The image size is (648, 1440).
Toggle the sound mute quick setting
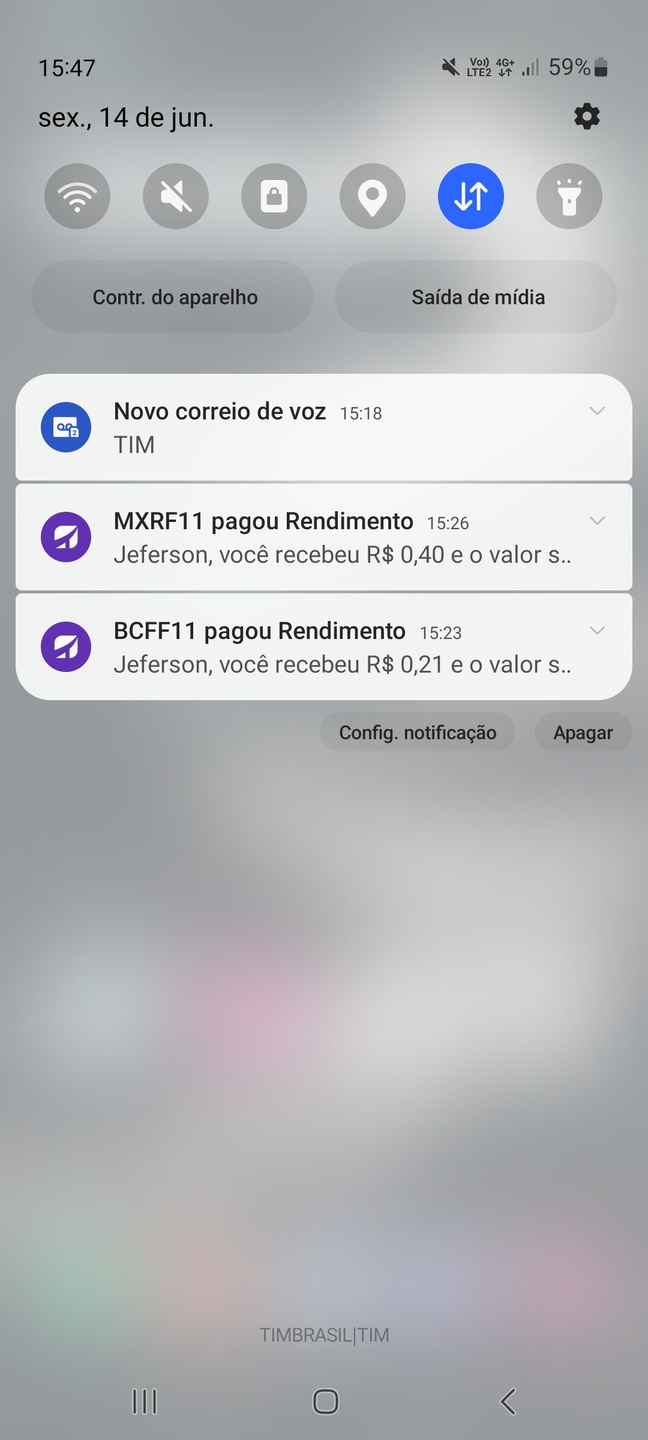(176, 197)
